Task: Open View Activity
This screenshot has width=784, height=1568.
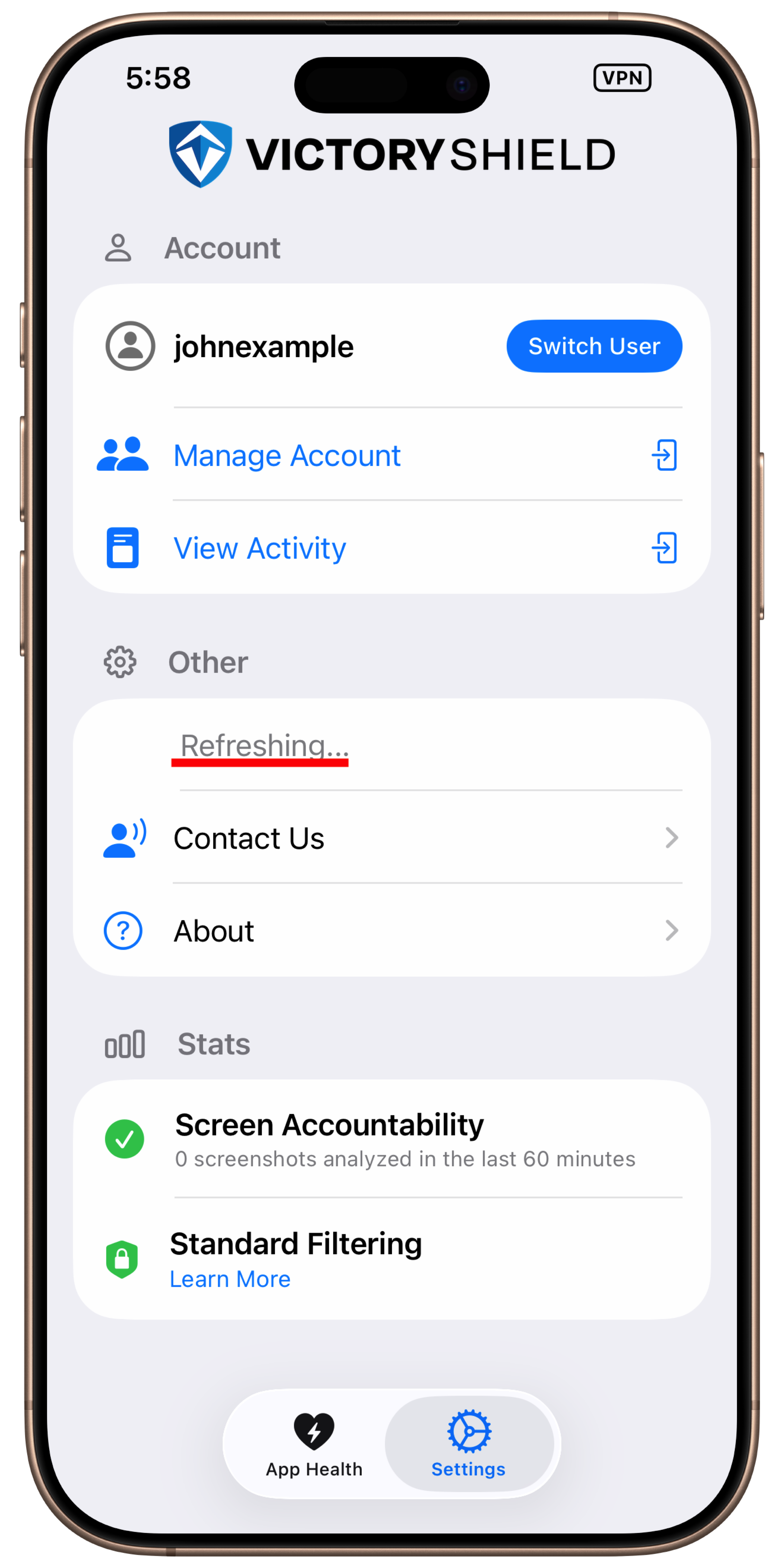Action: click(x=391, y=548)
